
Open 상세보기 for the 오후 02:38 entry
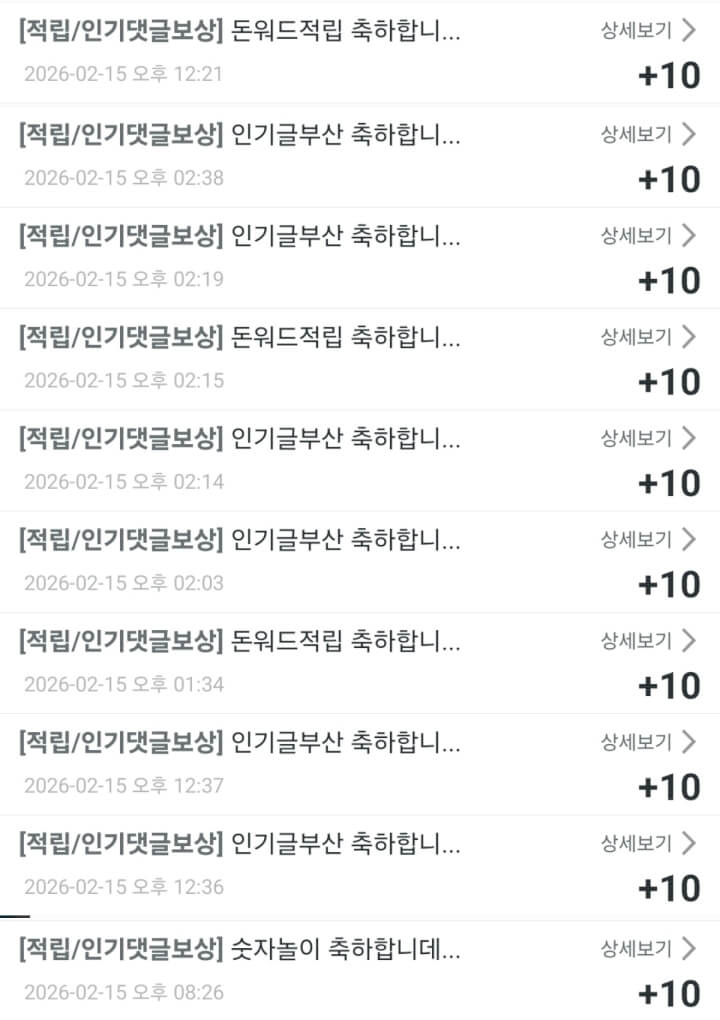click(647, 133)
